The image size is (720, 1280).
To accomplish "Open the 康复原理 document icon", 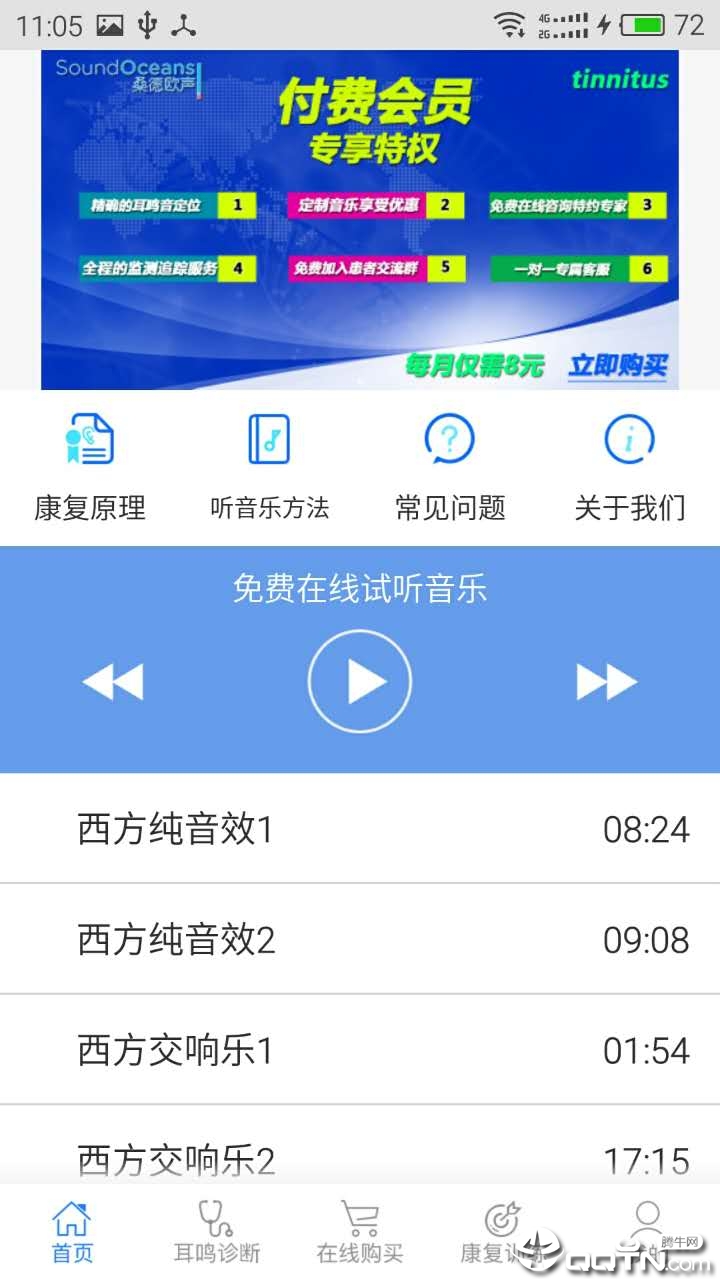I will [x=91, y=438].
